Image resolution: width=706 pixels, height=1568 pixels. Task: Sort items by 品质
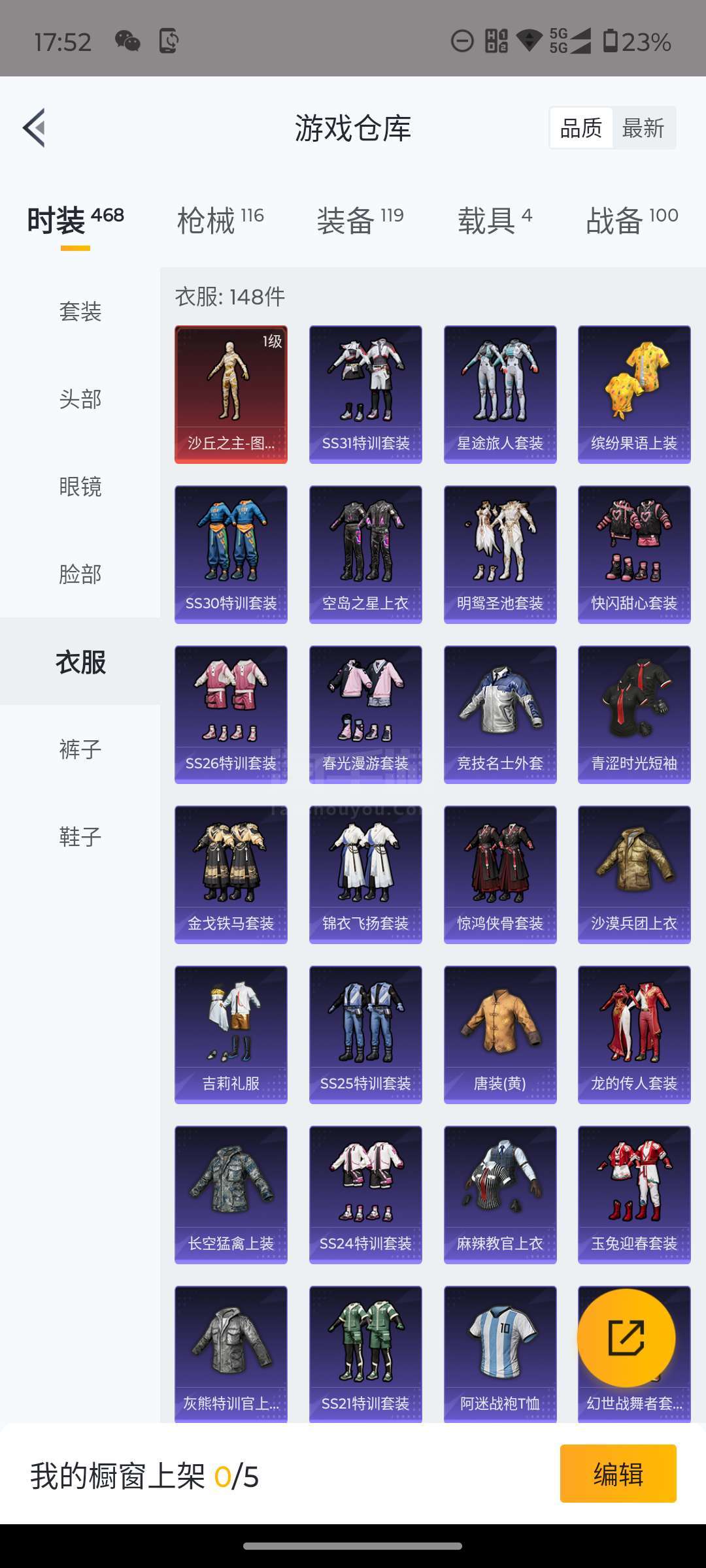[x=581, y=128]
